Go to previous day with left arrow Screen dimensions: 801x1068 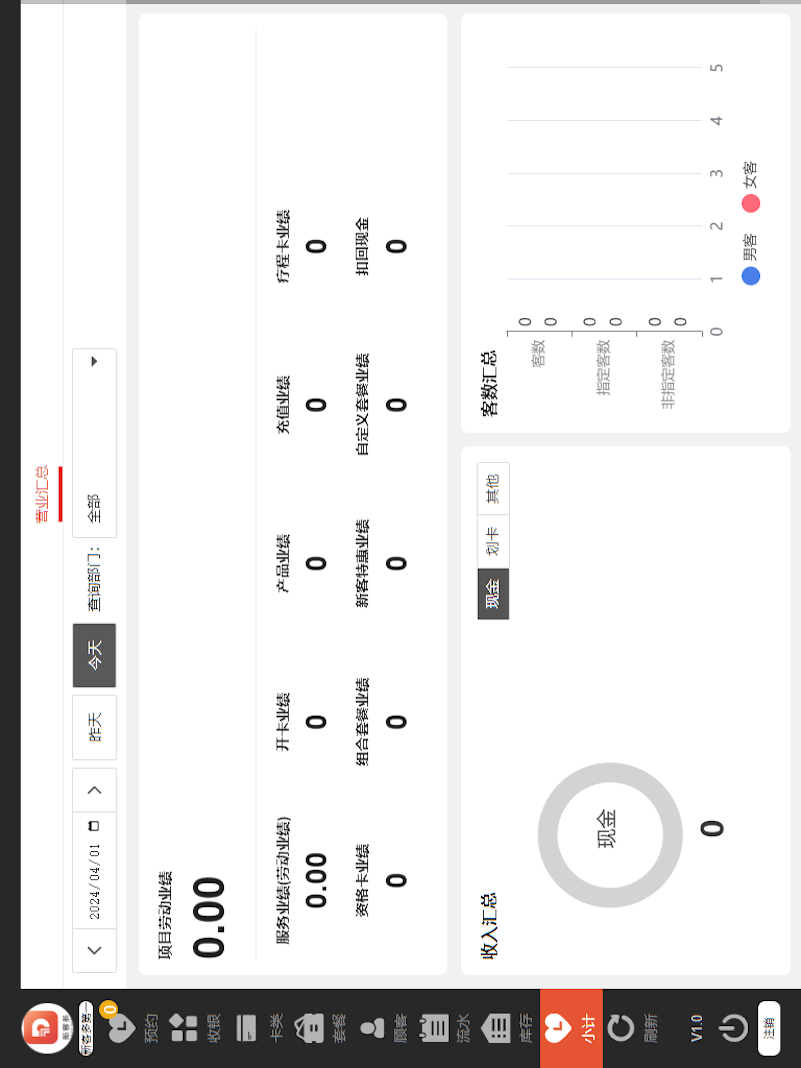pyautogui.click(x=94, y=951)
